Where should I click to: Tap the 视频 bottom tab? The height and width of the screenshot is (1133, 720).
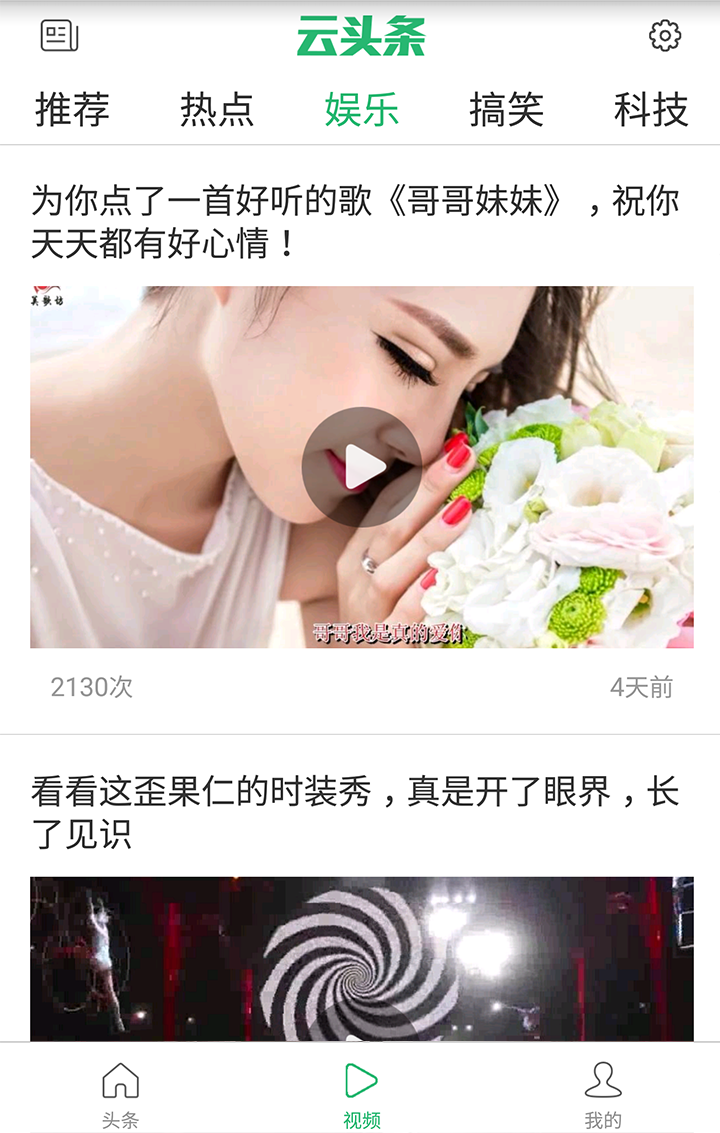click(361, 1092)
